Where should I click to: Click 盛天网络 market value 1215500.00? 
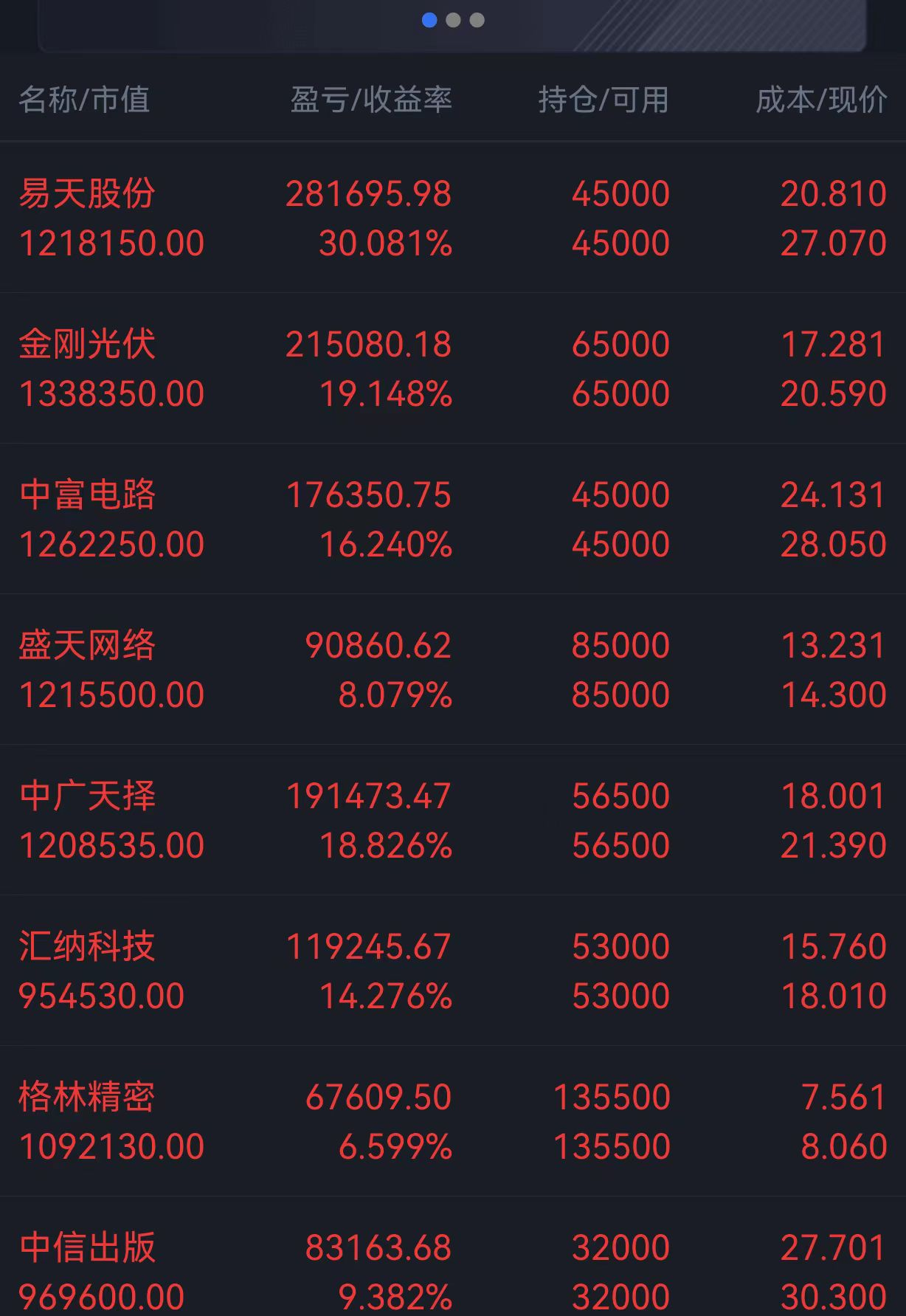(x=111, y=694)
